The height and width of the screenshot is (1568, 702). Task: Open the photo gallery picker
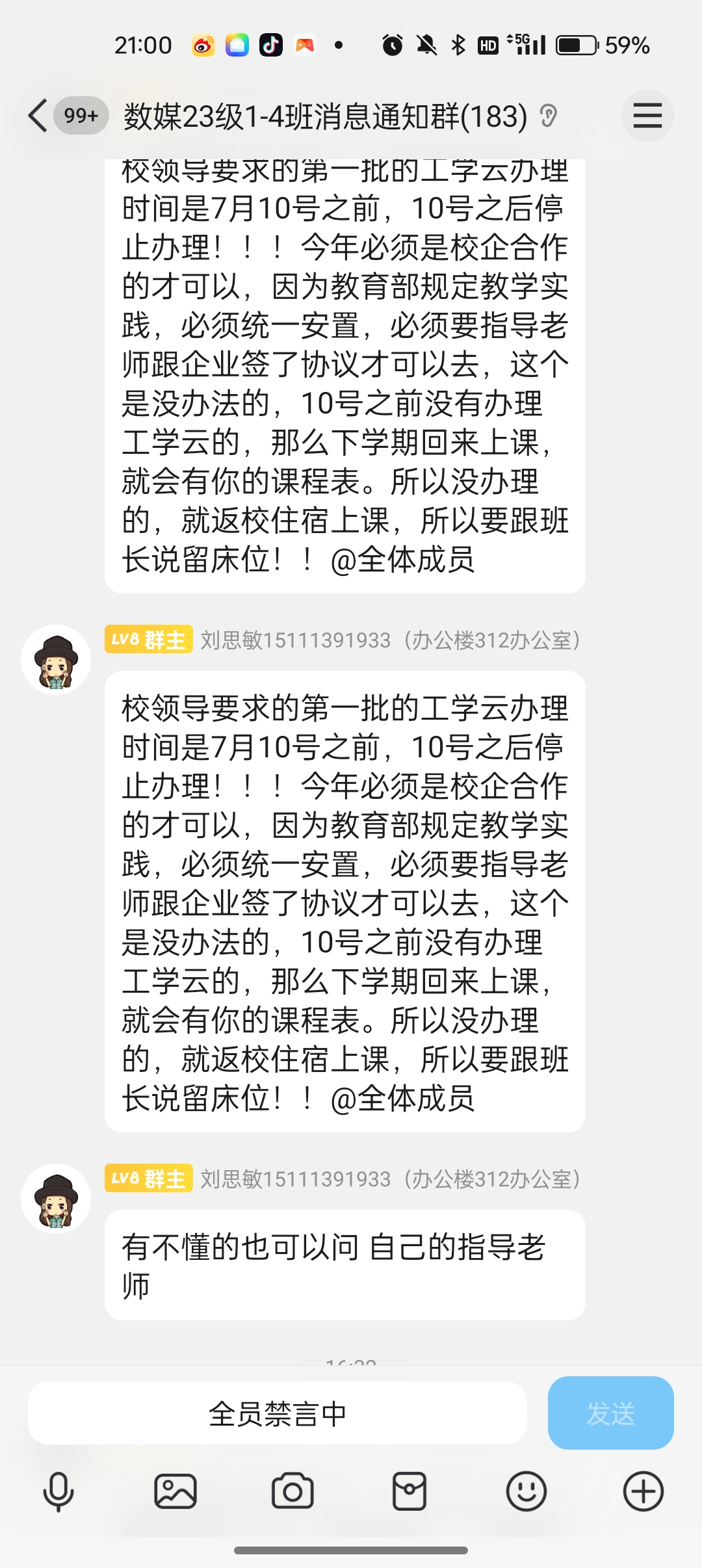coord(175,1491)
